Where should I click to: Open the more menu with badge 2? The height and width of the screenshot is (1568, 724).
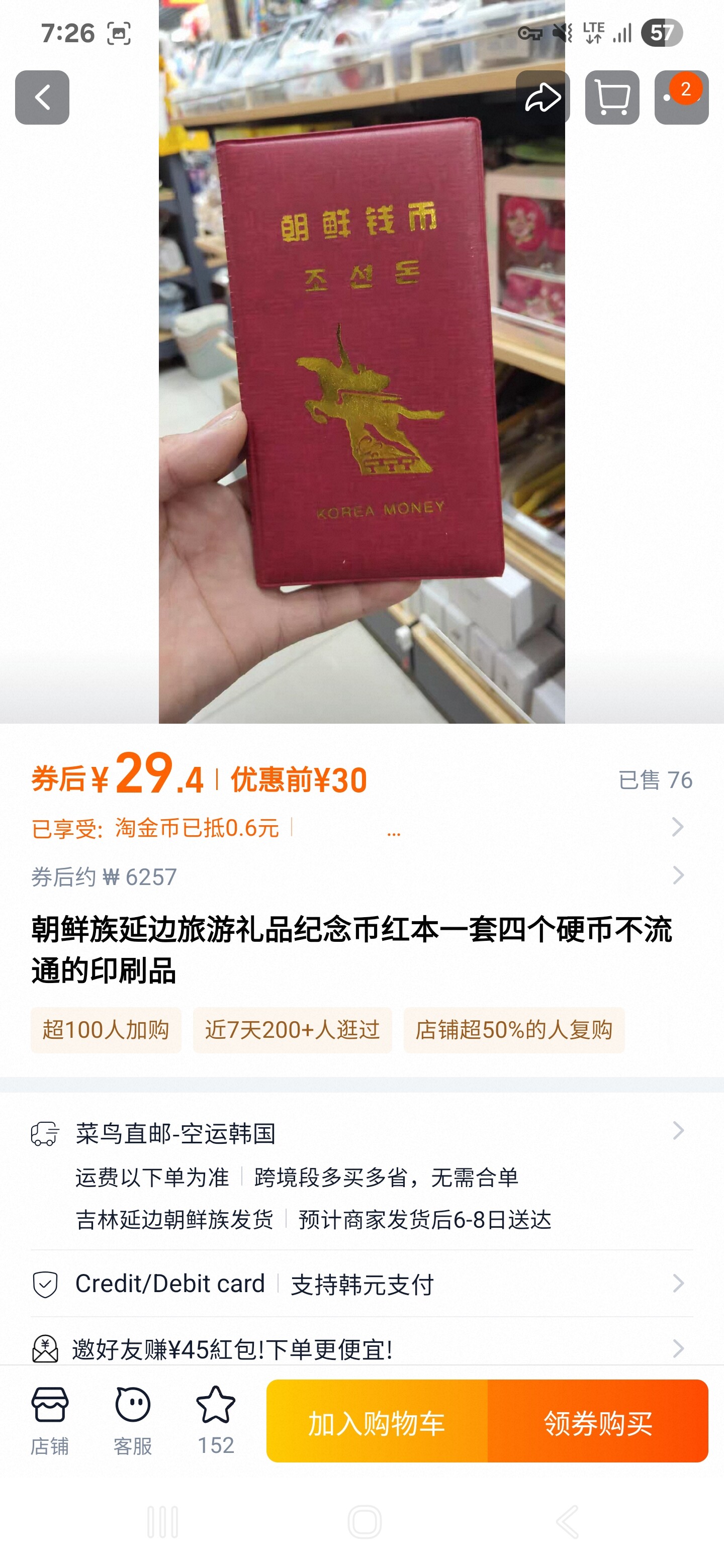pos(681,97)
